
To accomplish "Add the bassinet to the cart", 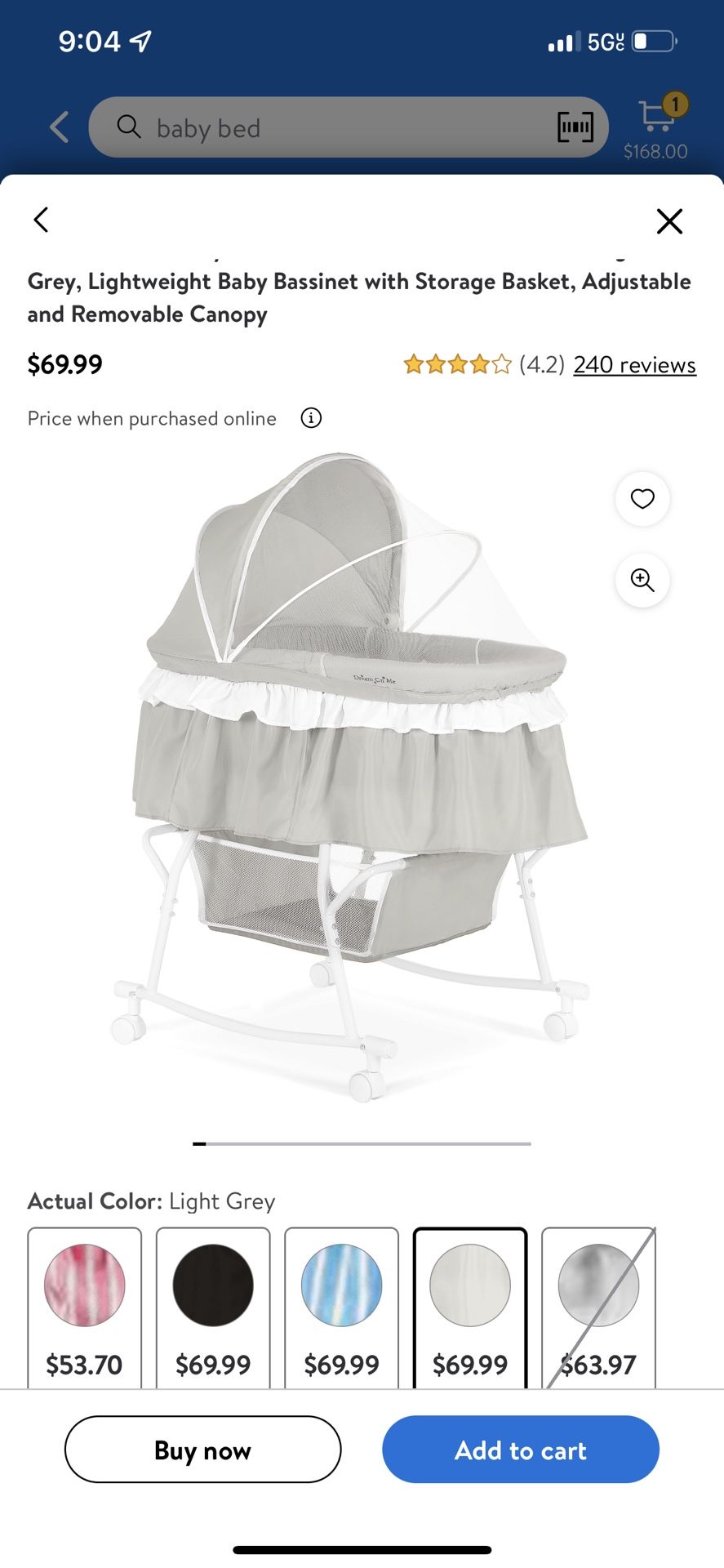I will coord(520,1450).
